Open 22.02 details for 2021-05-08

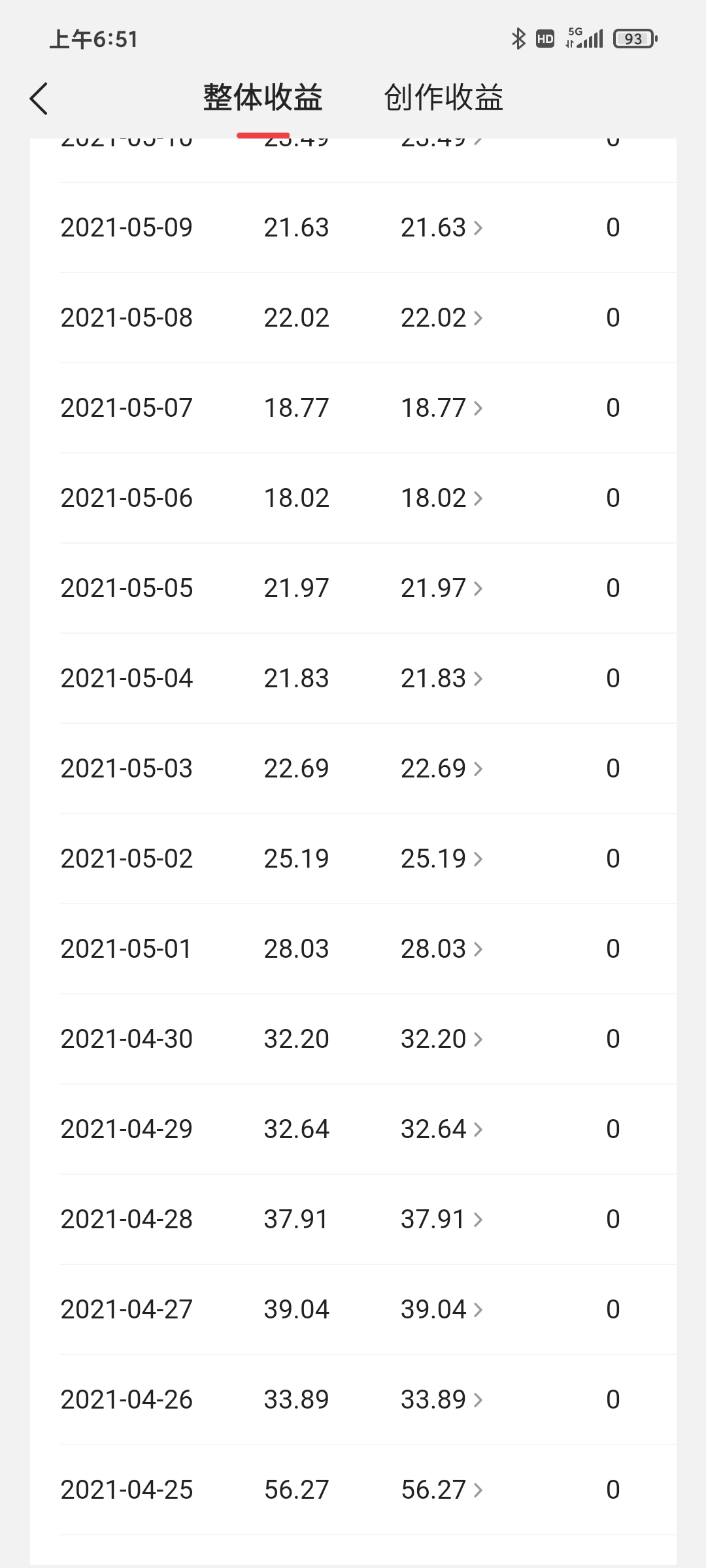[x=441, y=318]
